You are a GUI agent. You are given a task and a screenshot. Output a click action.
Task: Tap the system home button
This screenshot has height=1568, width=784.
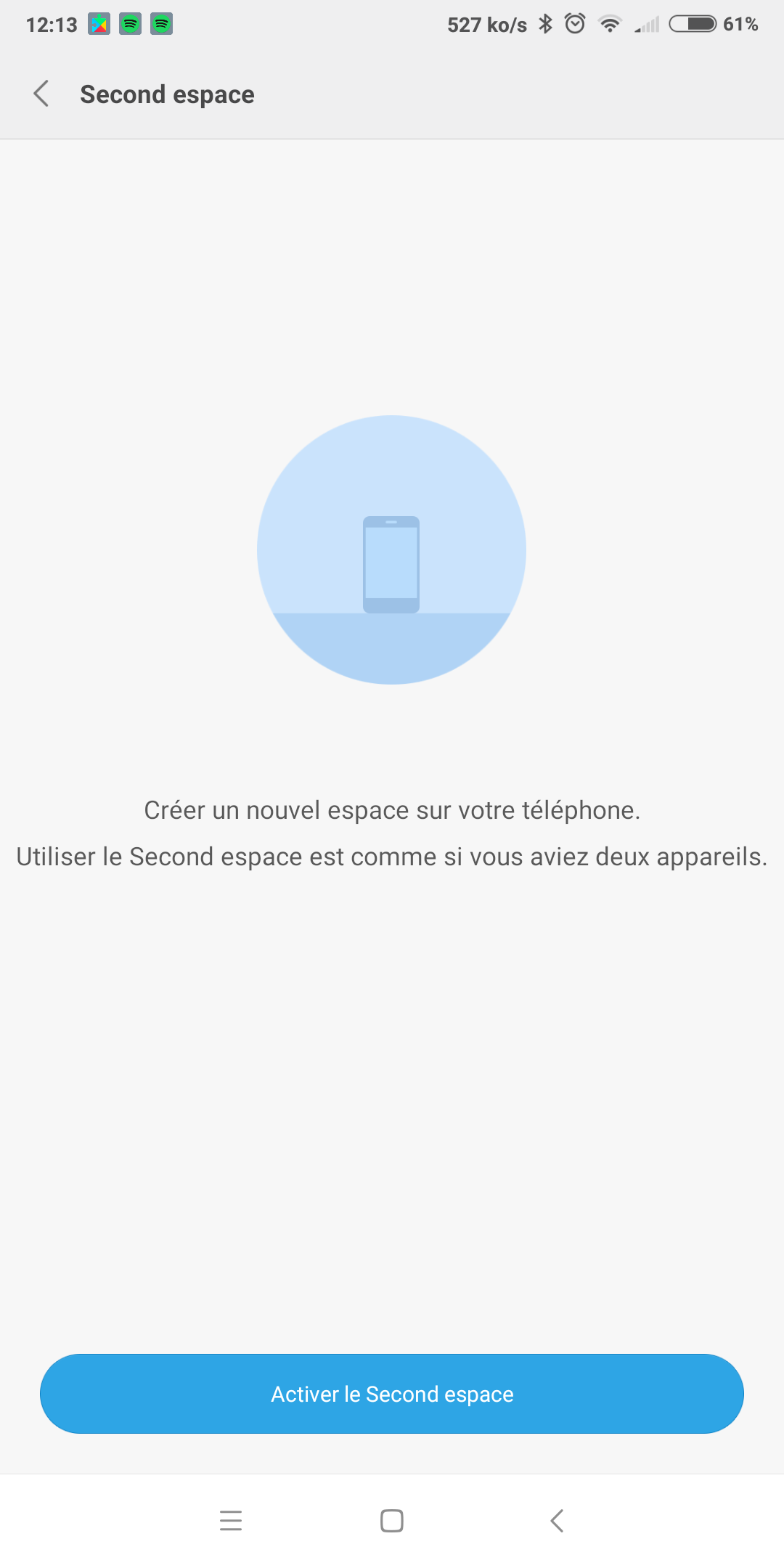(392, 1520)
